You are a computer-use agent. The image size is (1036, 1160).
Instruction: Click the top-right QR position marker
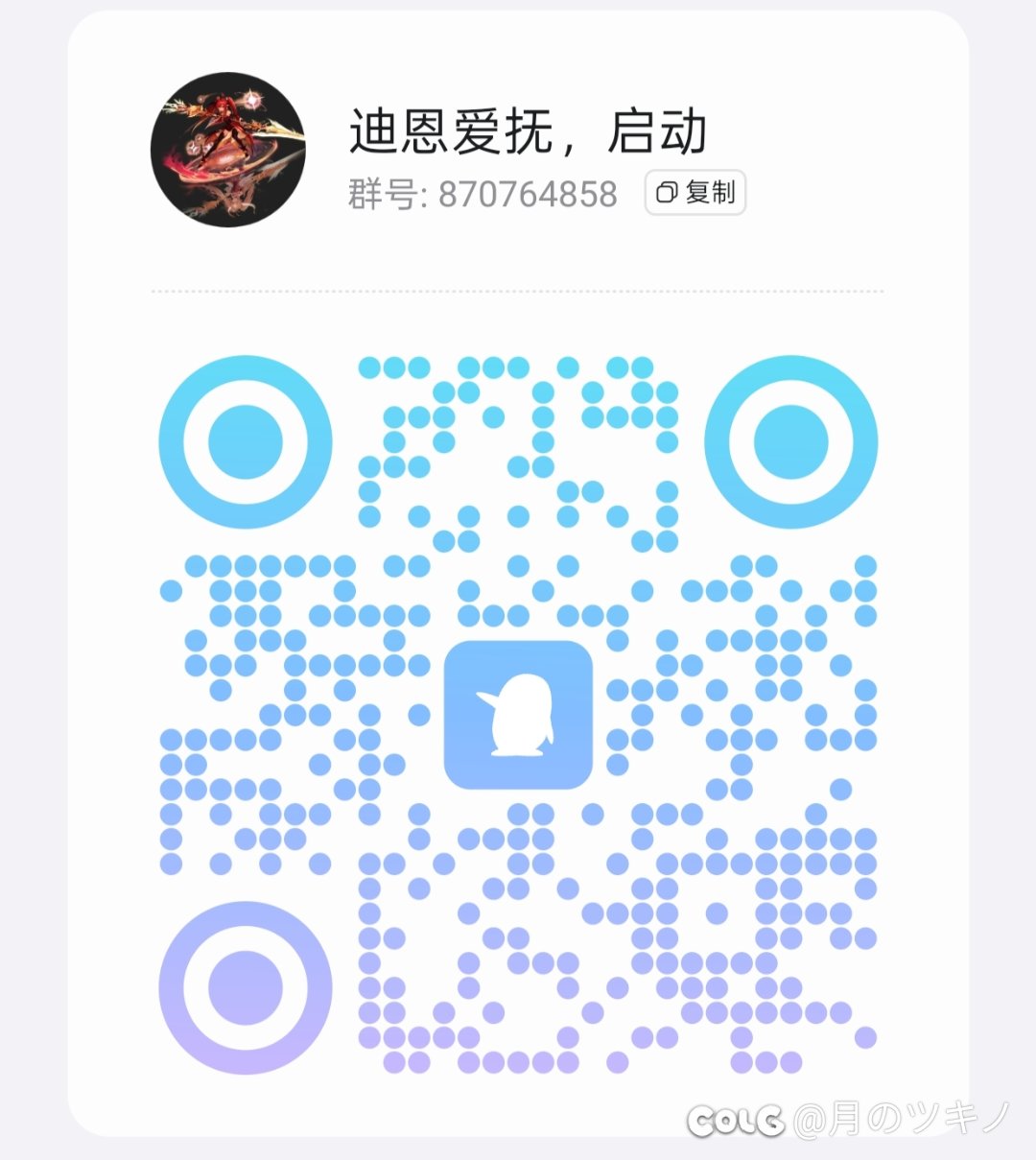(791, 443)
